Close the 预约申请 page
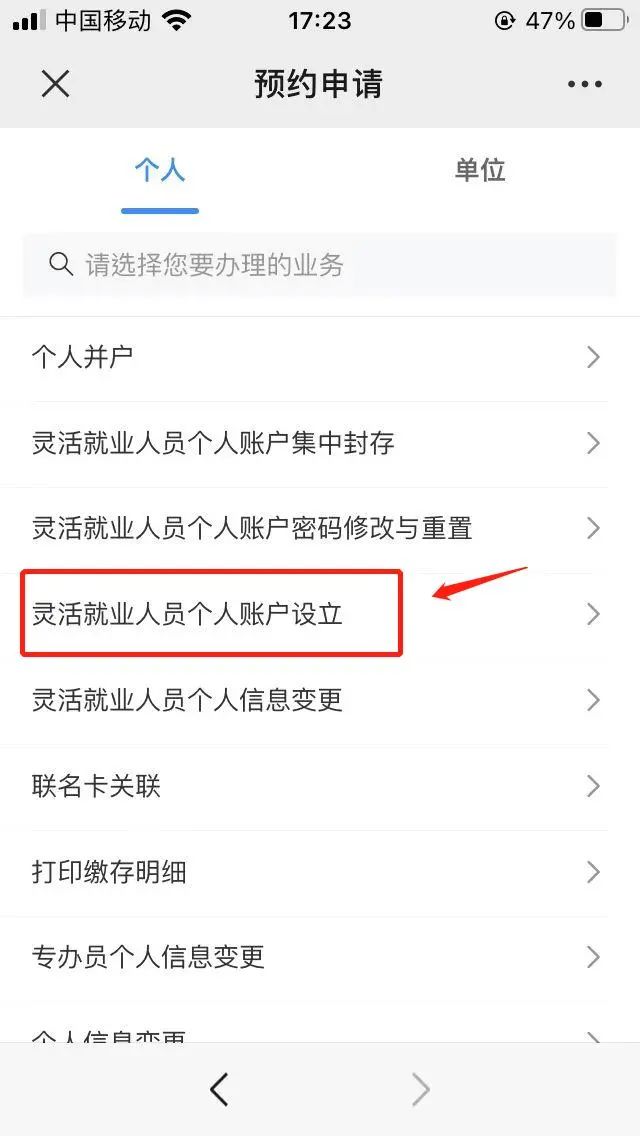640x1136 pixels. pos(55,84)
